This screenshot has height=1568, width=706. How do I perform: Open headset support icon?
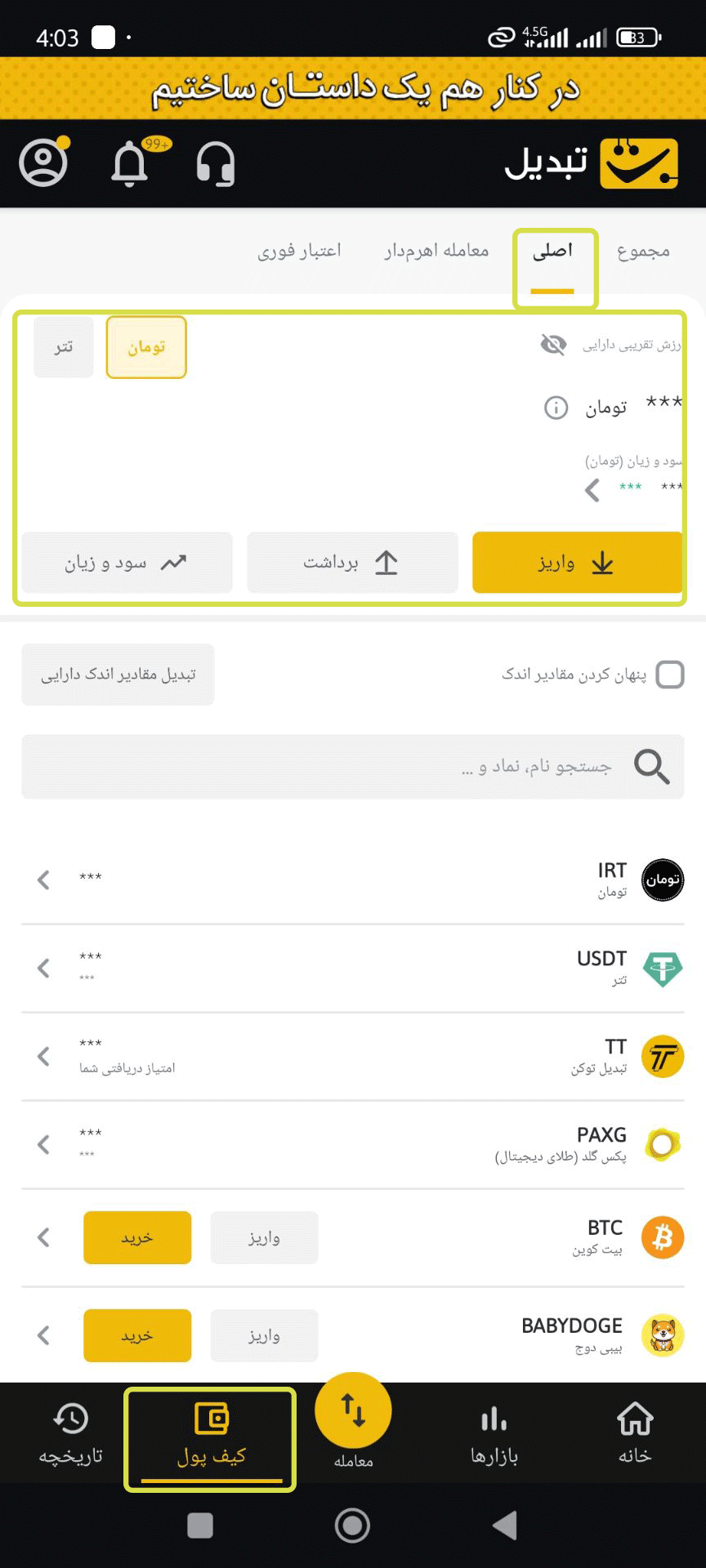click(216, 163)
